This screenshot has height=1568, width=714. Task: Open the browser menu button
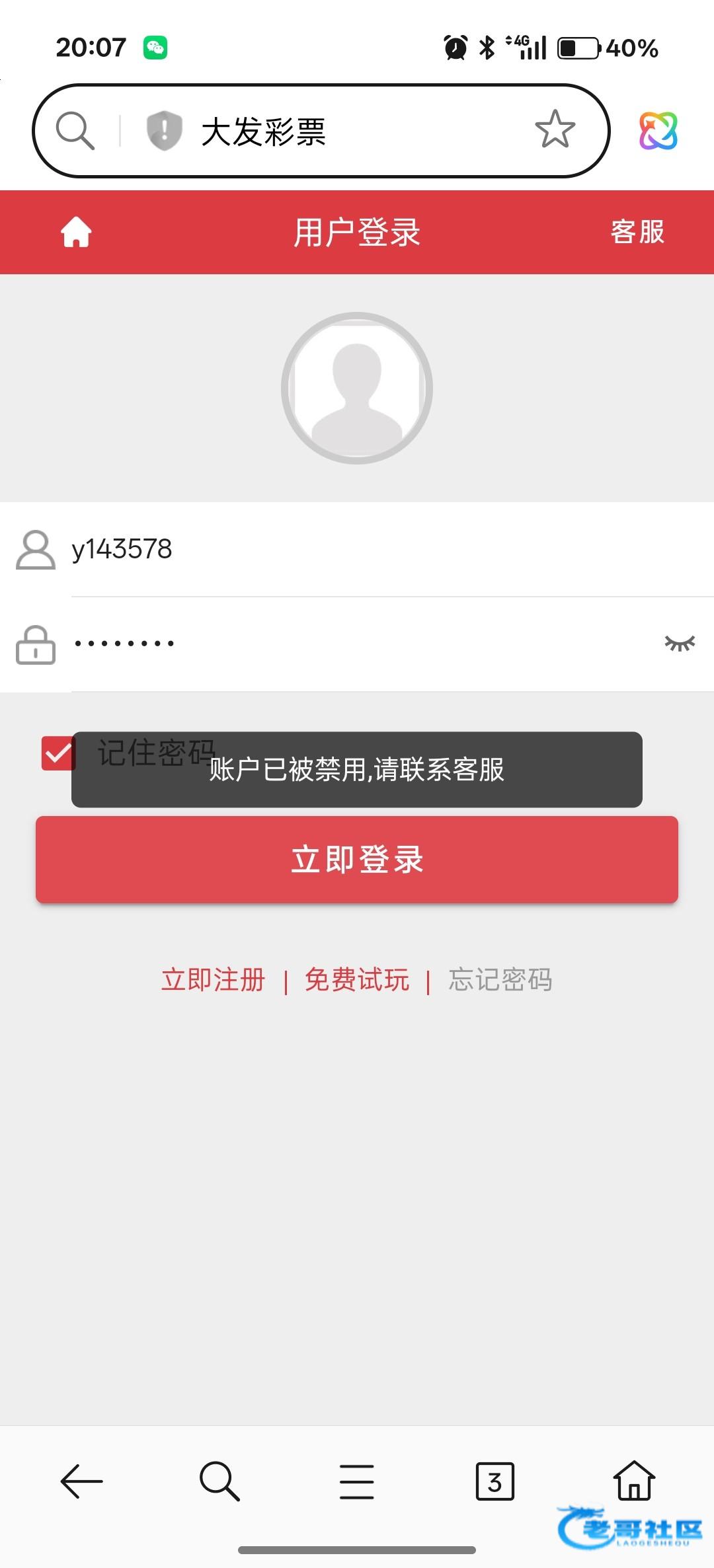357,1481
